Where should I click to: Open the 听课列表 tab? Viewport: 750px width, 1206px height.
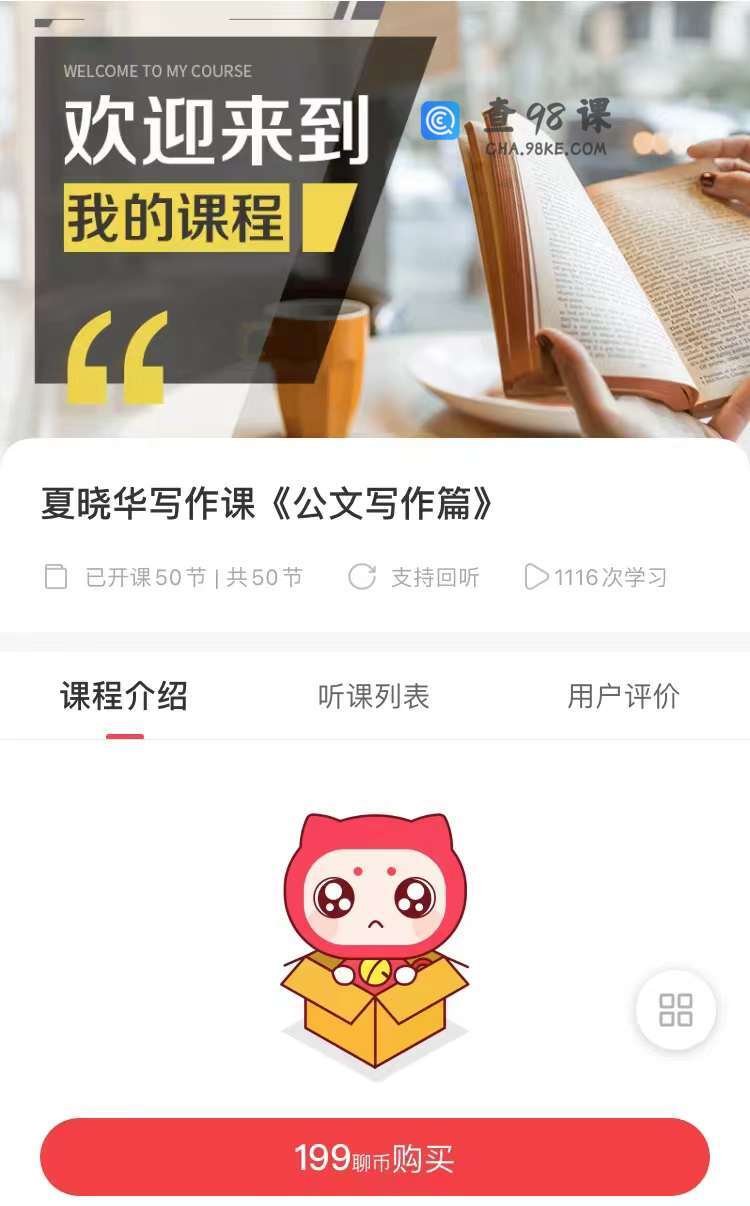coord(374,697)
